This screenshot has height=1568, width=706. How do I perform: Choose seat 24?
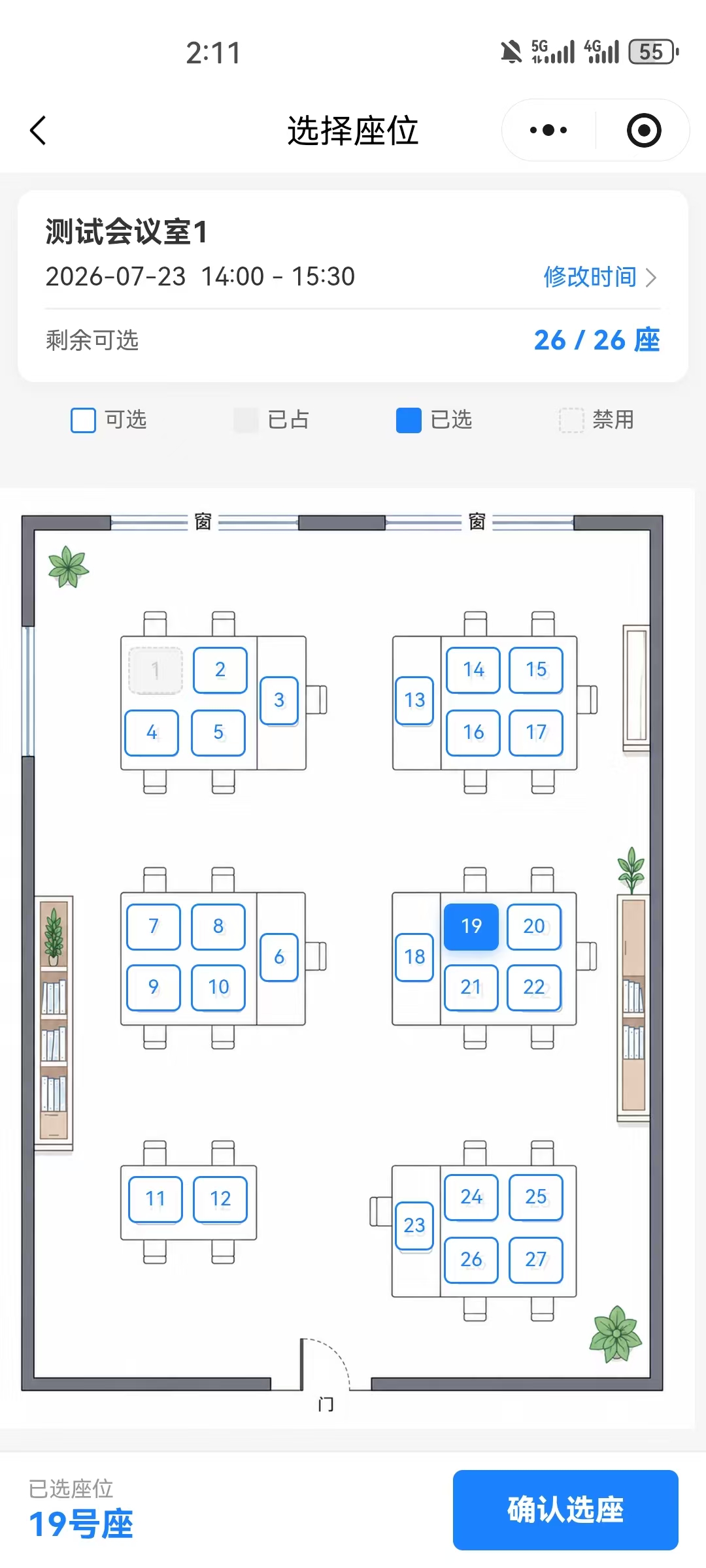click(471, 1197)
